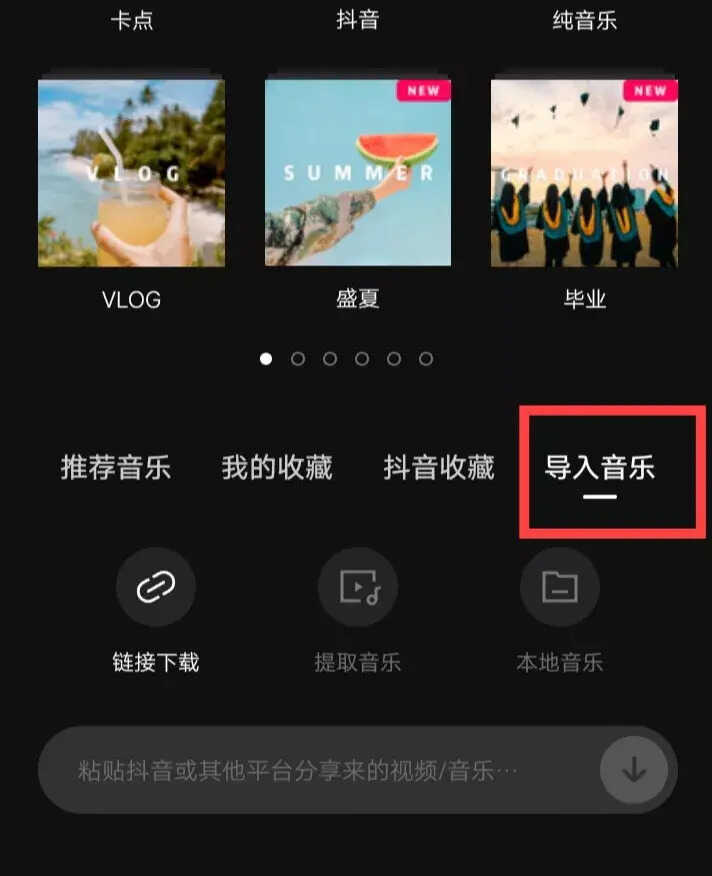Viewport: 712px width, 876px height.
Task: Switch to the 我的收藏 tab
Action: [x=277, y=467]
